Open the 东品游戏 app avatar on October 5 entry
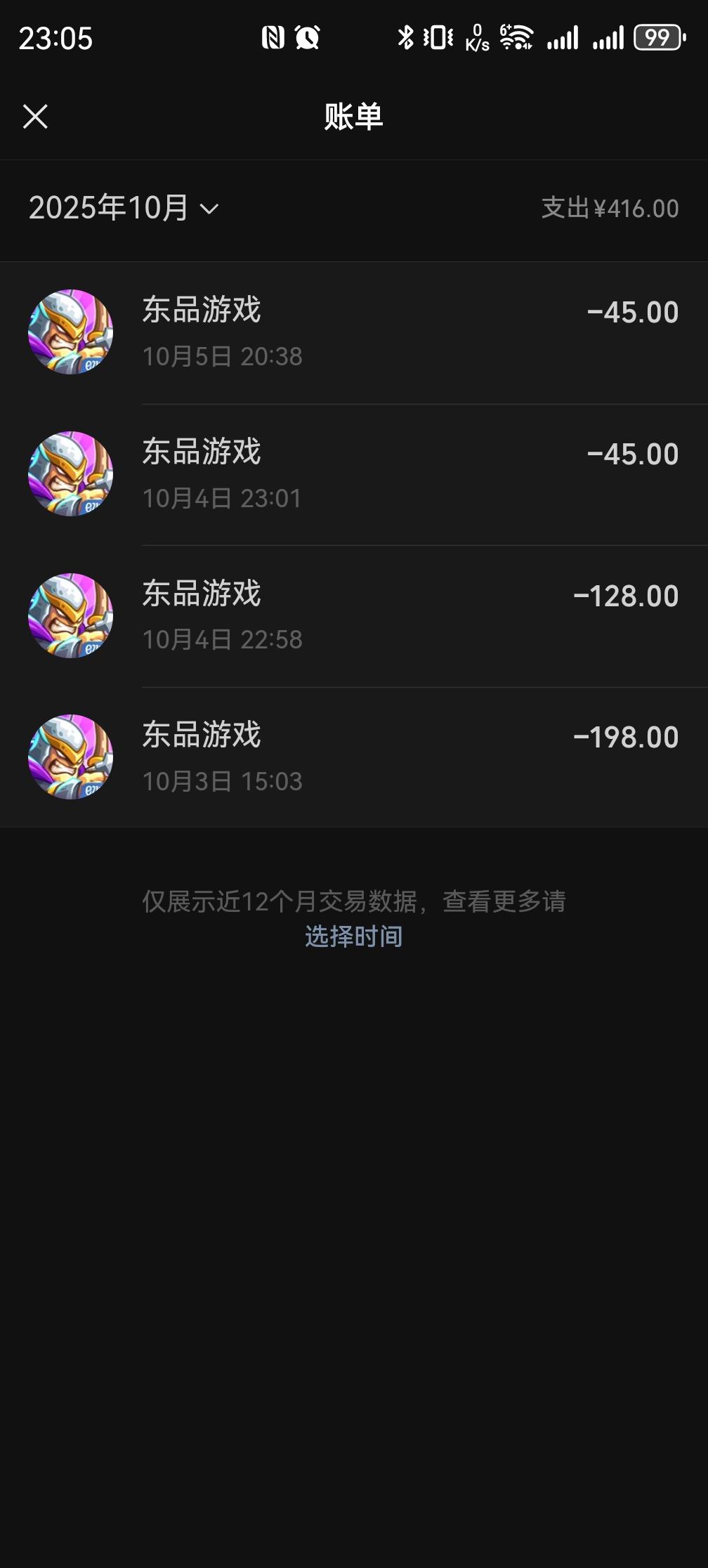This screenshot has width=708, height=1568. [70, 332]
